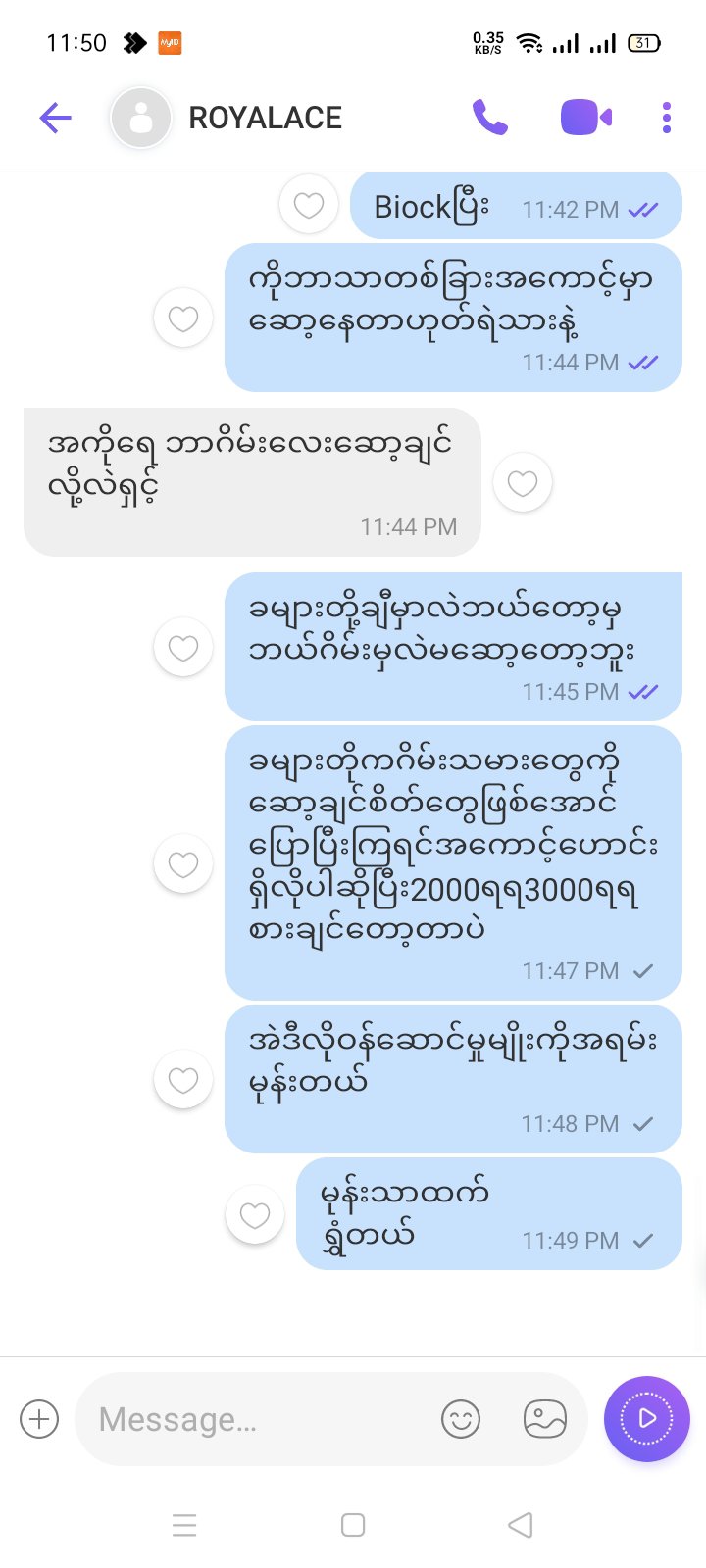Start a video call with ROYALACE

(x=585, y=118)
